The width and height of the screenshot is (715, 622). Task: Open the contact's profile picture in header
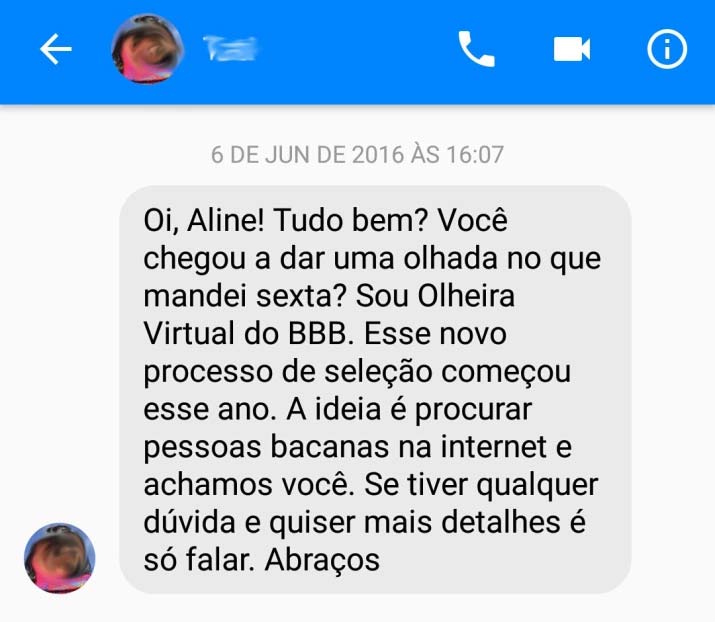147,49
